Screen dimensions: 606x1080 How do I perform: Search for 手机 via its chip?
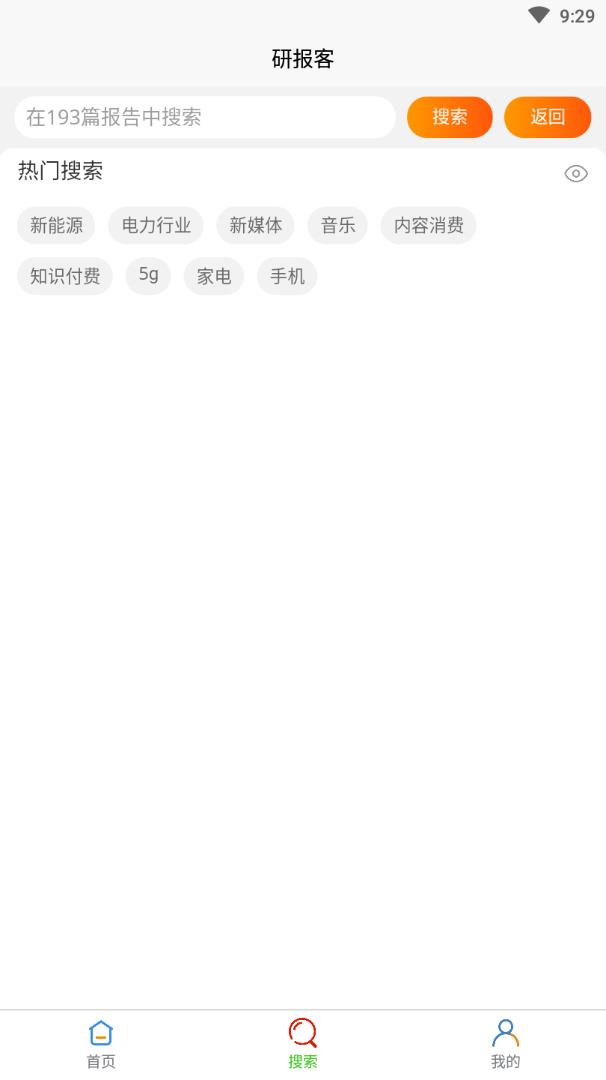coord(287,276)
